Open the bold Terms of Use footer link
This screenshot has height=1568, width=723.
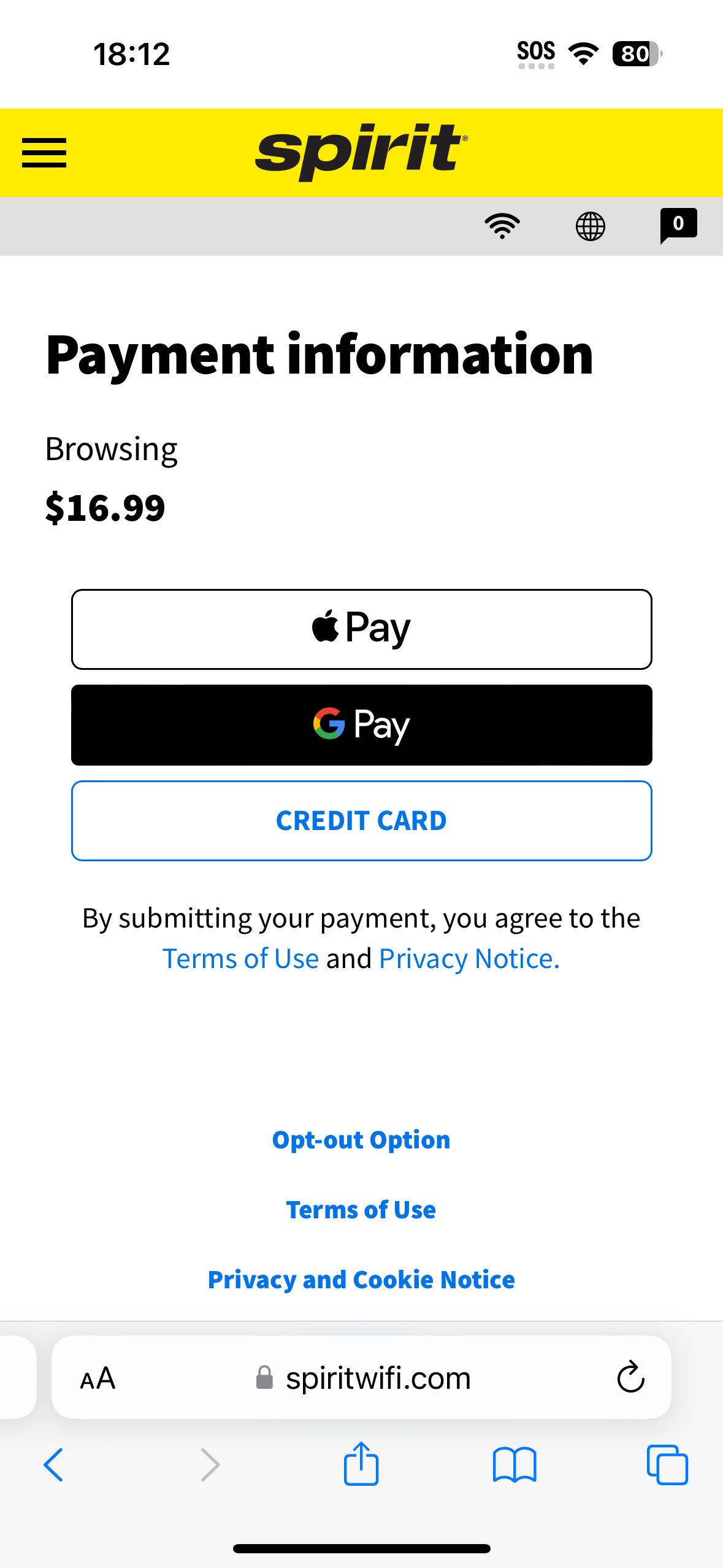pos(361,1210)
